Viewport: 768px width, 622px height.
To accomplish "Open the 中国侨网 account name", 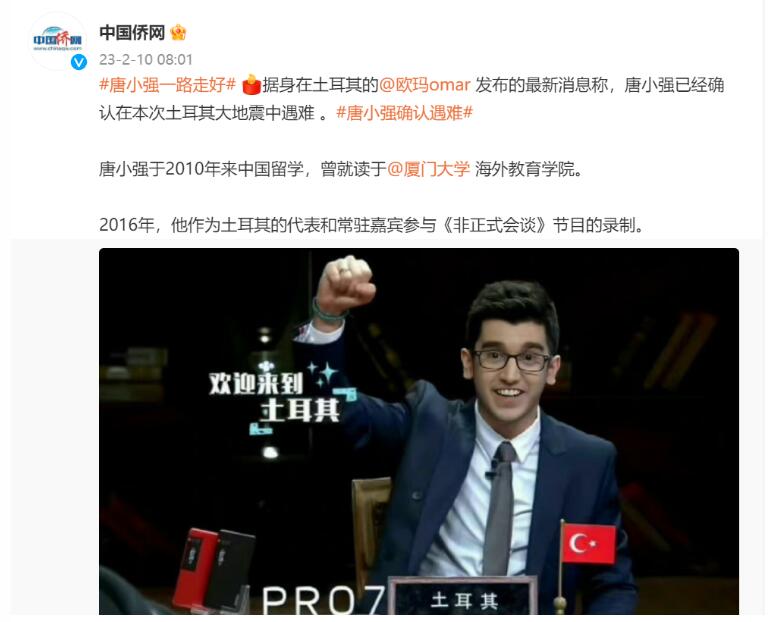I will [134, 33].
